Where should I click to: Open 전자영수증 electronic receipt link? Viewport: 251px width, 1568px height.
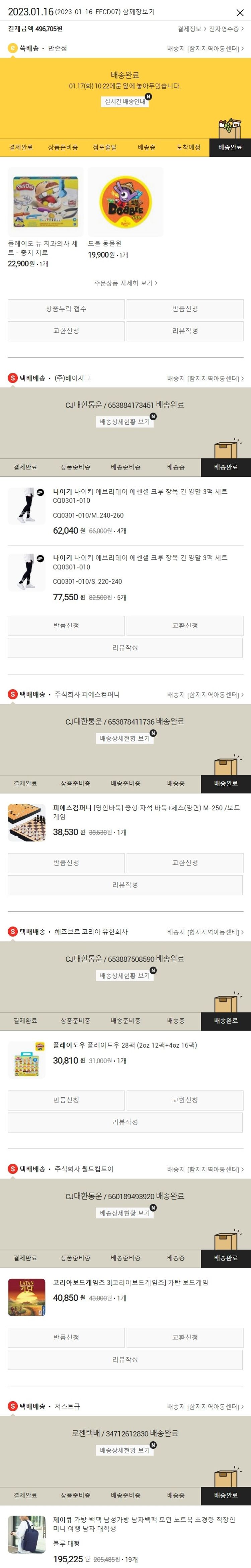pyautogui.click(x=226, y=29)
